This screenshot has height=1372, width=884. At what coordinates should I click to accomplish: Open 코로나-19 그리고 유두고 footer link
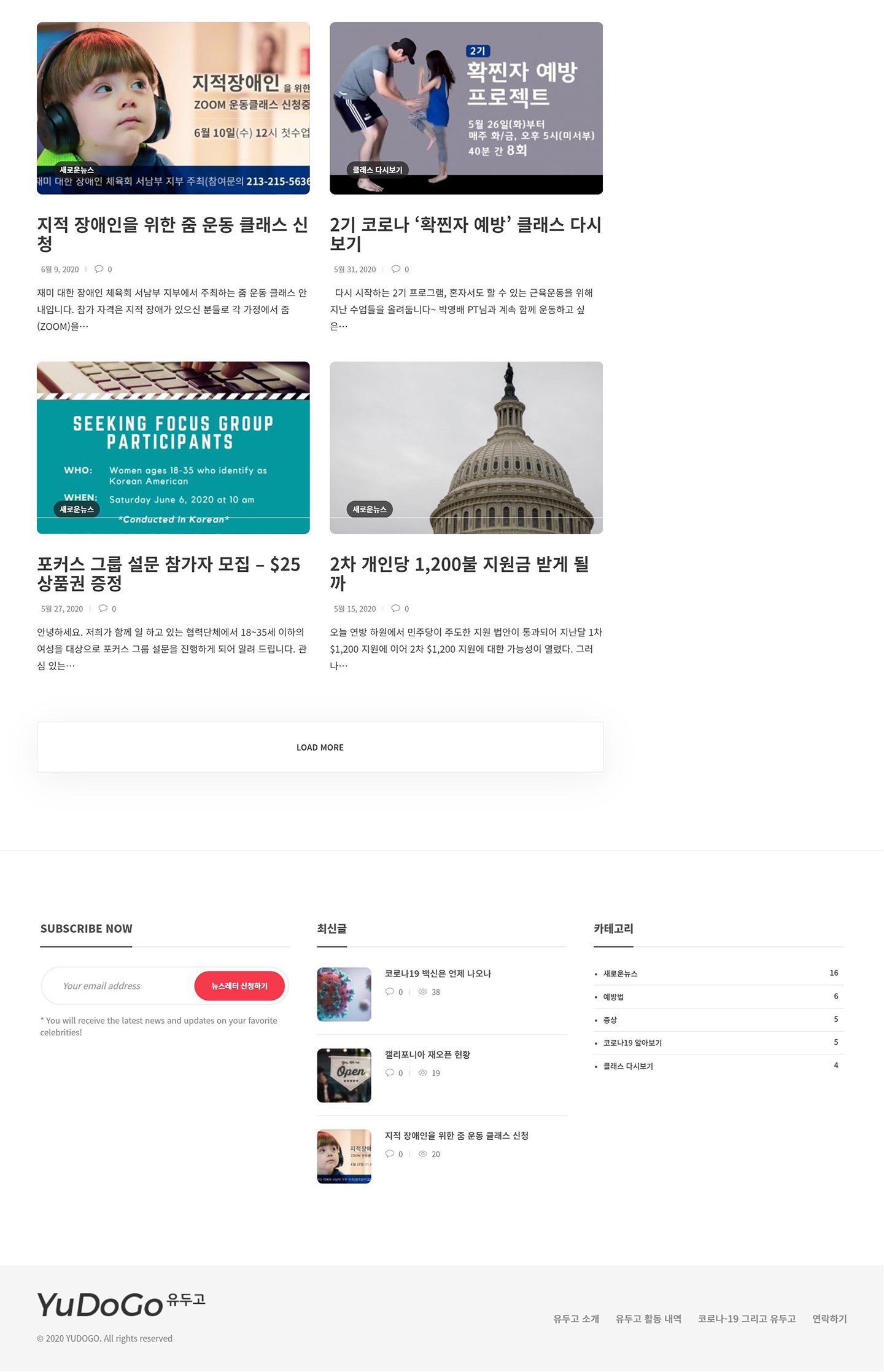(746, 1319)
